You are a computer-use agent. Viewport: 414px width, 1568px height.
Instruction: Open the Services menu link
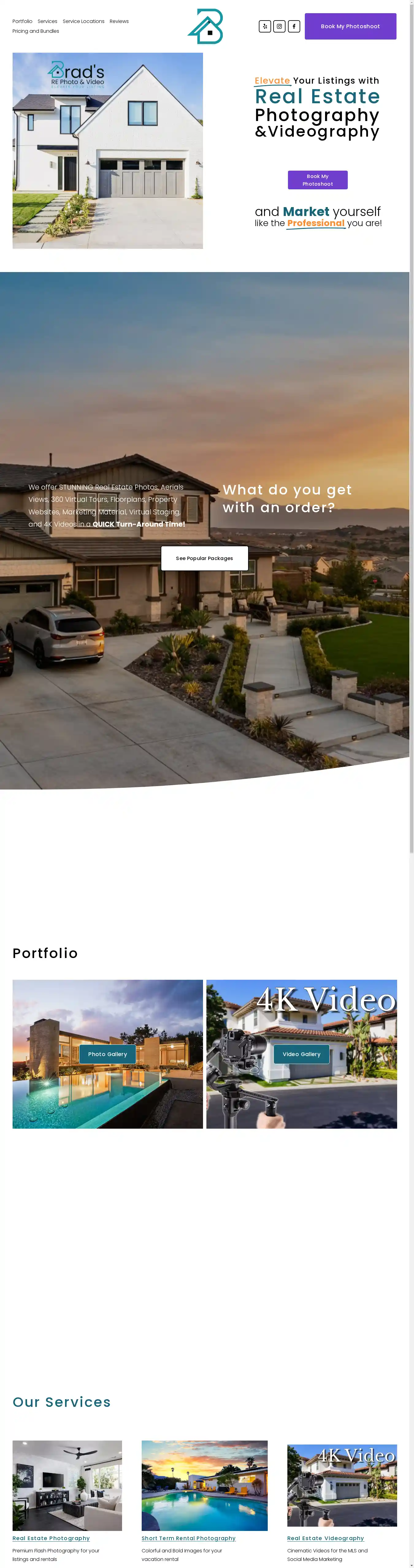pos(48,21)
